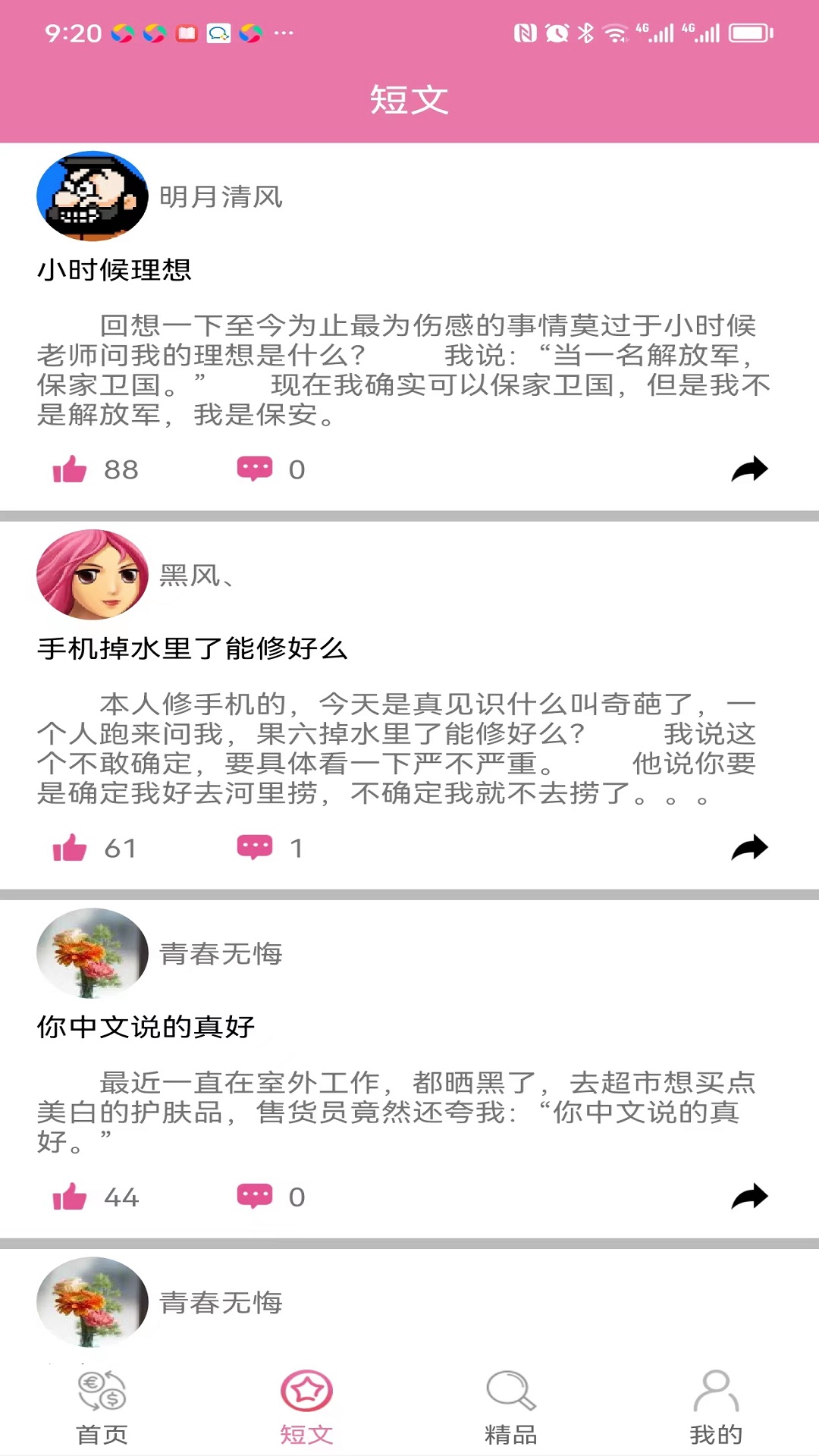This screenshot has height=1456, width=819.
Task: Share the 小时候理想 post
Action: (749, 469)
